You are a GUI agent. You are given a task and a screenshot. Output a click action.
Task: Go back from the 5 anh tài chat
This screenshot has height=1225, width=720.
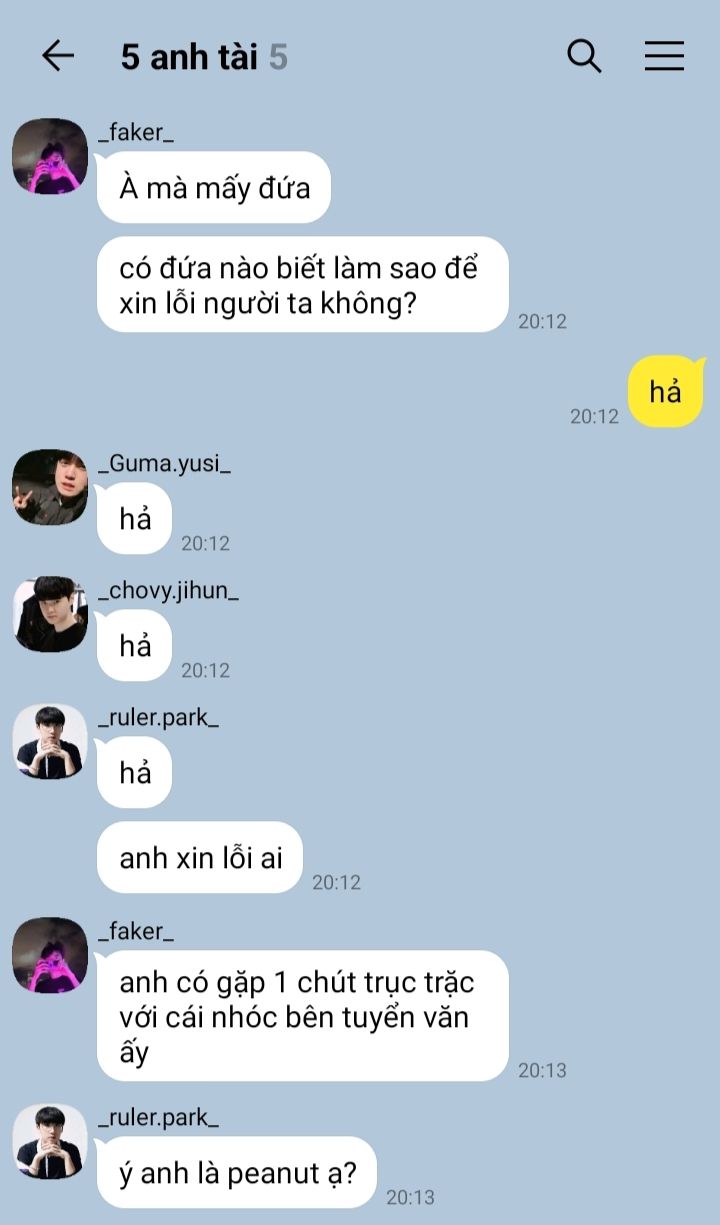58,56
